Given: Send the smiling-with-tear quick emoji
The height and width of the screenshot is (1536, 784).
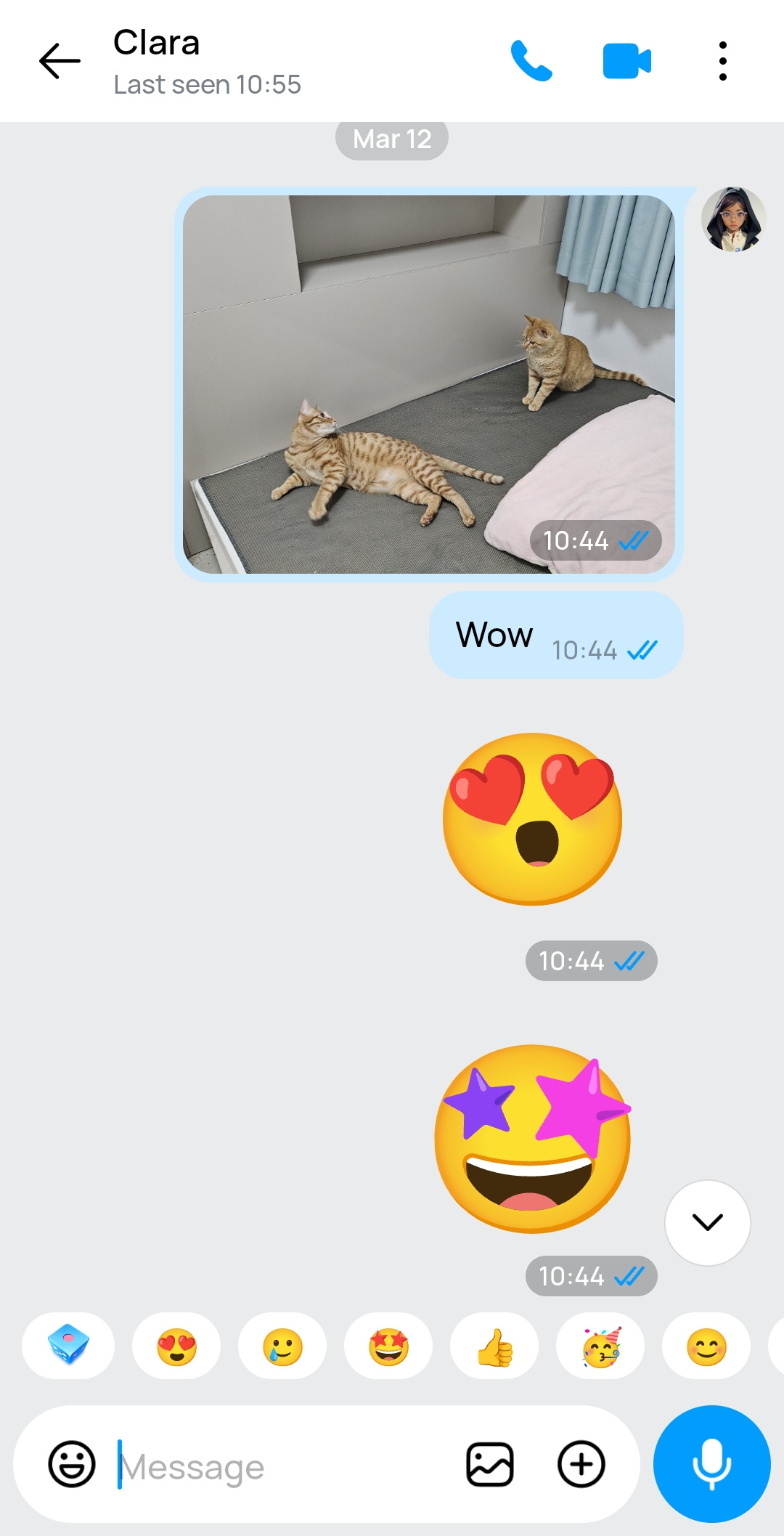Looking at the screenshot, I should pos(282,1347).
